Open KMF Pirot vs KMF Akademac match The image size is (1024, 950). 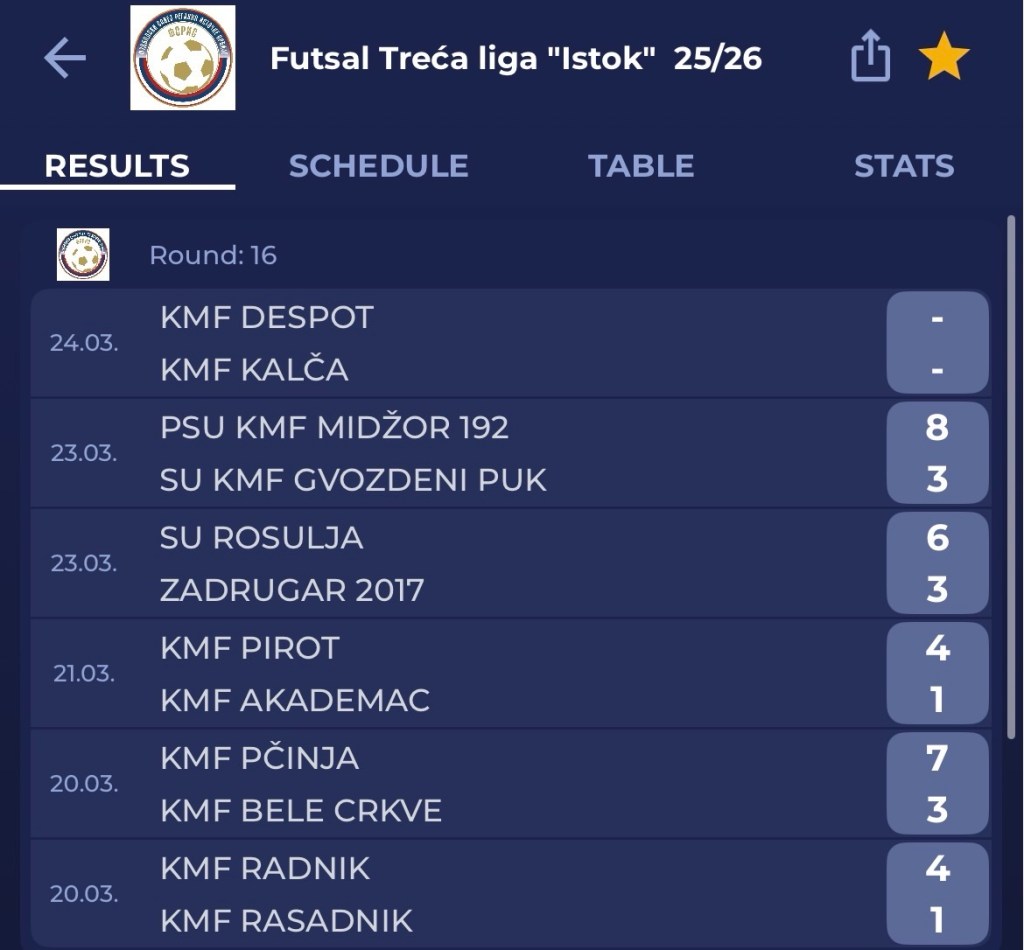pyautogui.click(x=510, y=673)
